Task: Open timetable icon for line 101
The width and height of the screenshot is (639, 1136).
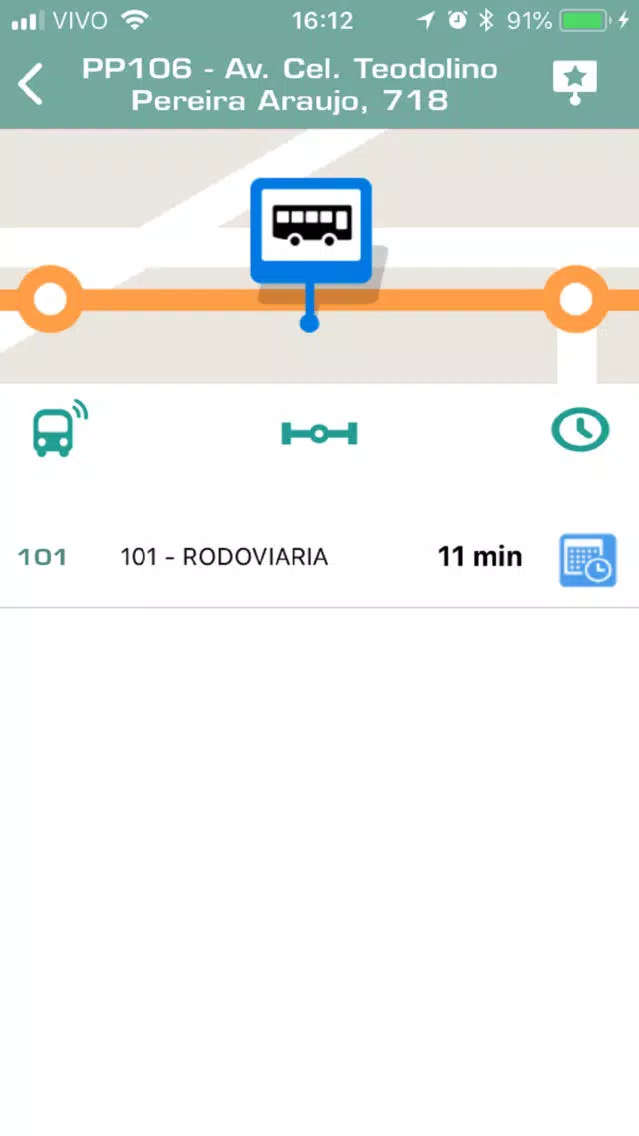Action: click(587, 559)
